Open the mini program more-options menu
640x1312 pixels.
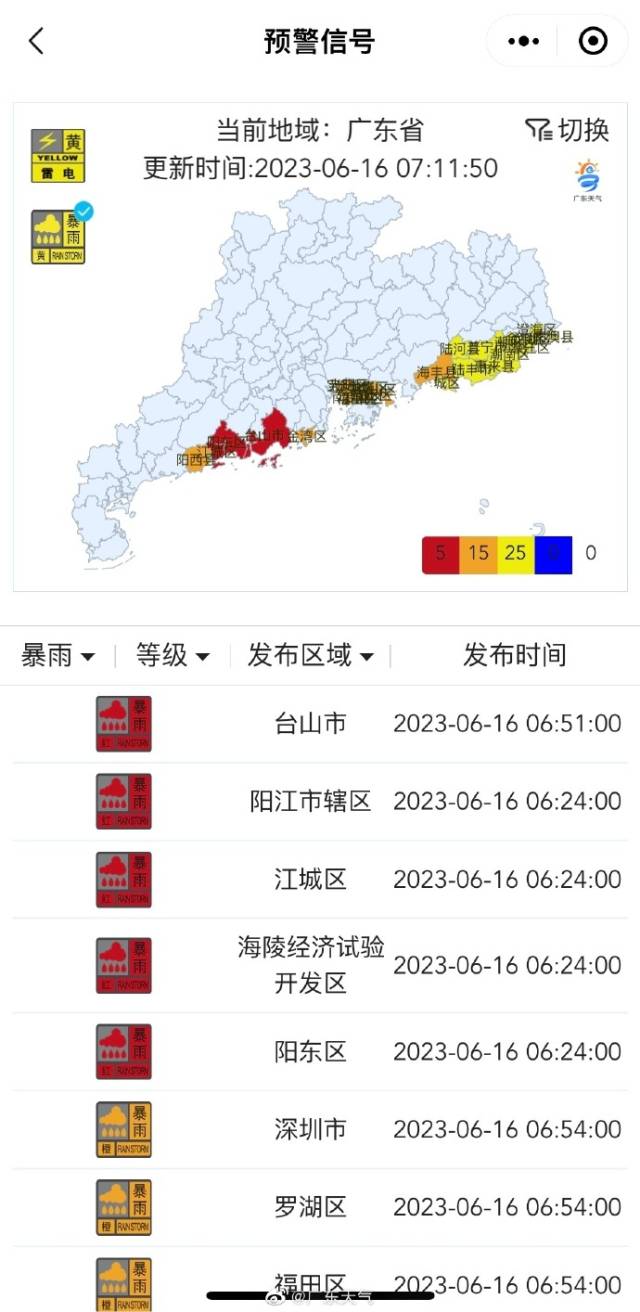(524, 41)
